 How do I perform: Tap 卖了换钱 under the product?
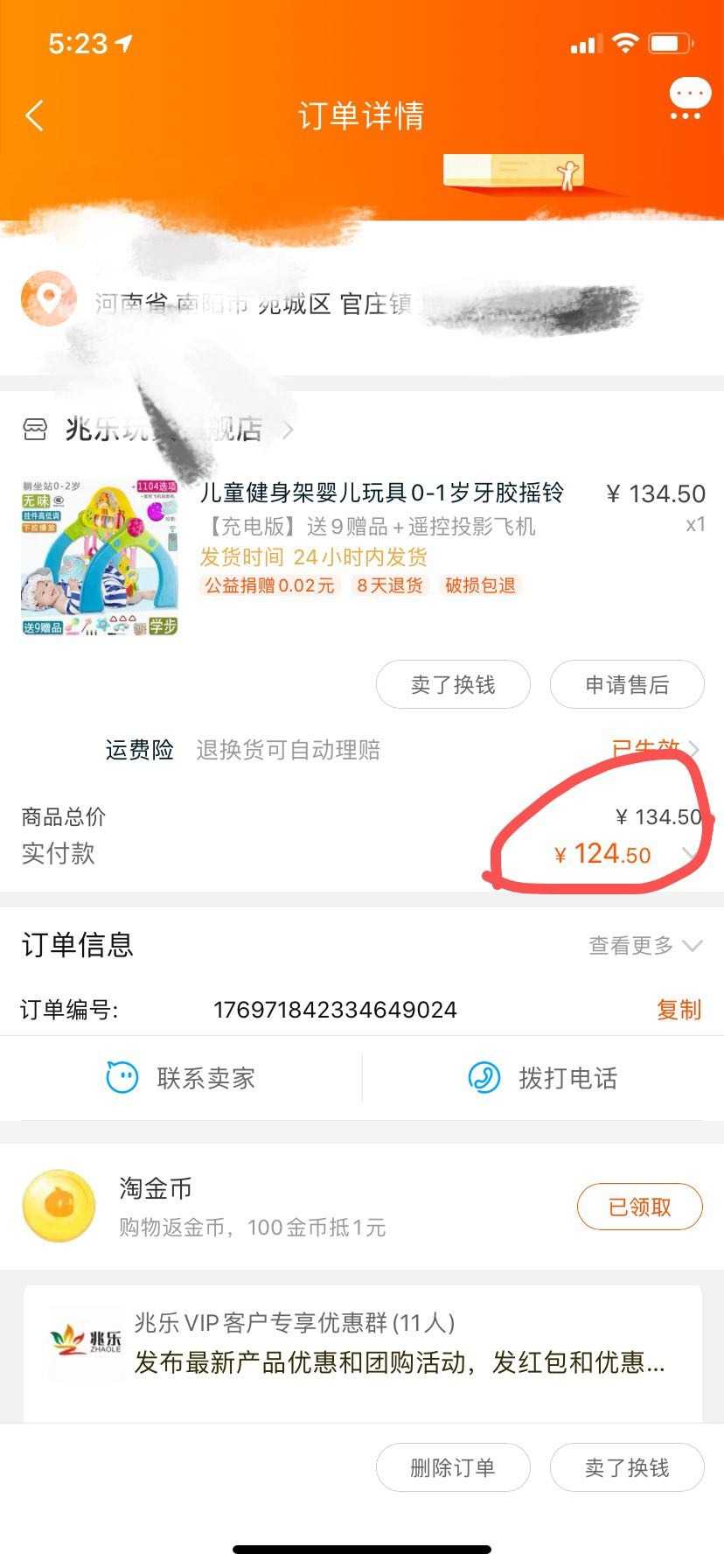coord(453,684)
